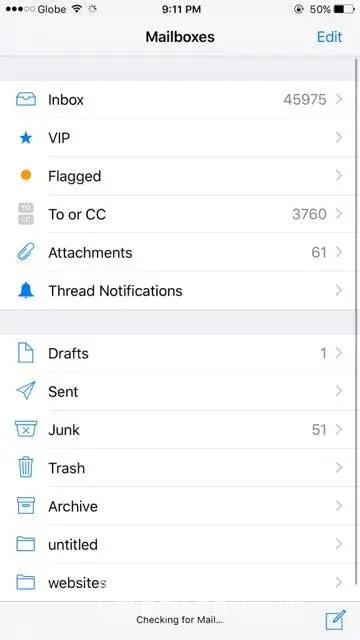Viewport: 360px width, 640px height.
Task: Open the VIP mailbox
Action: click(x=180, y=138)
